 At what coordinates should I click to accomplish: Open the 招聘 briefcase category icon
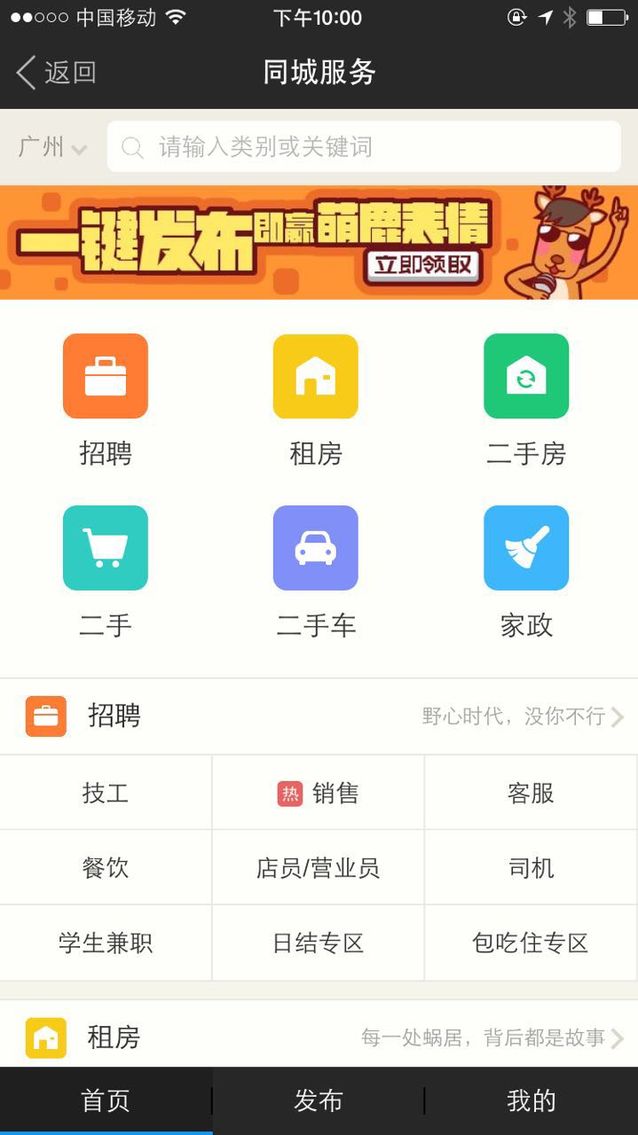[105, 377]
